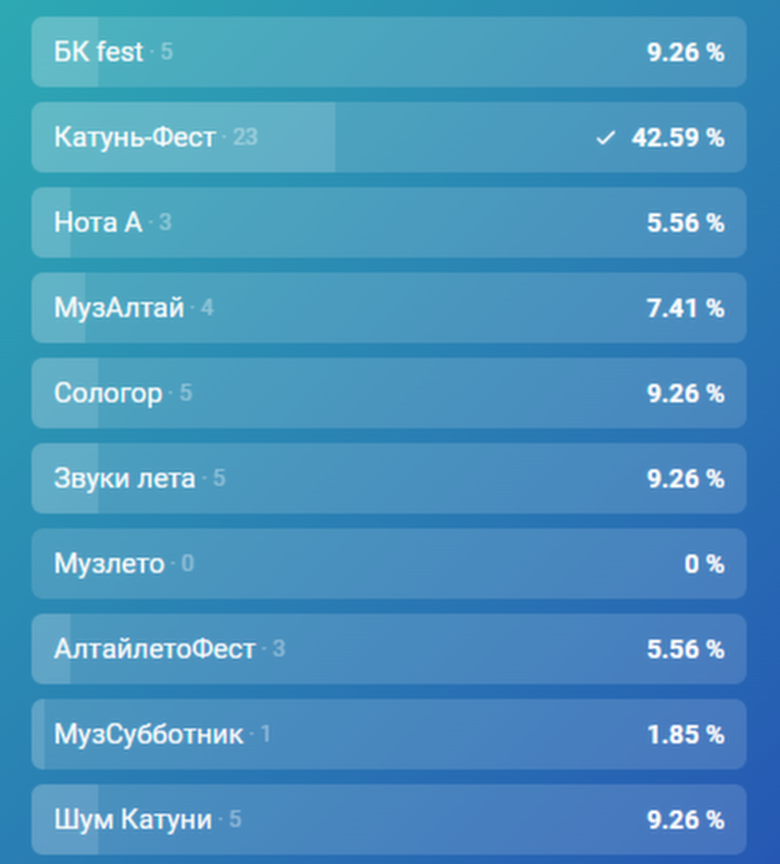780x864 pixels.
Task: Choose the АлтайлетоФест poll option
Action: click(x=388, y=649)
